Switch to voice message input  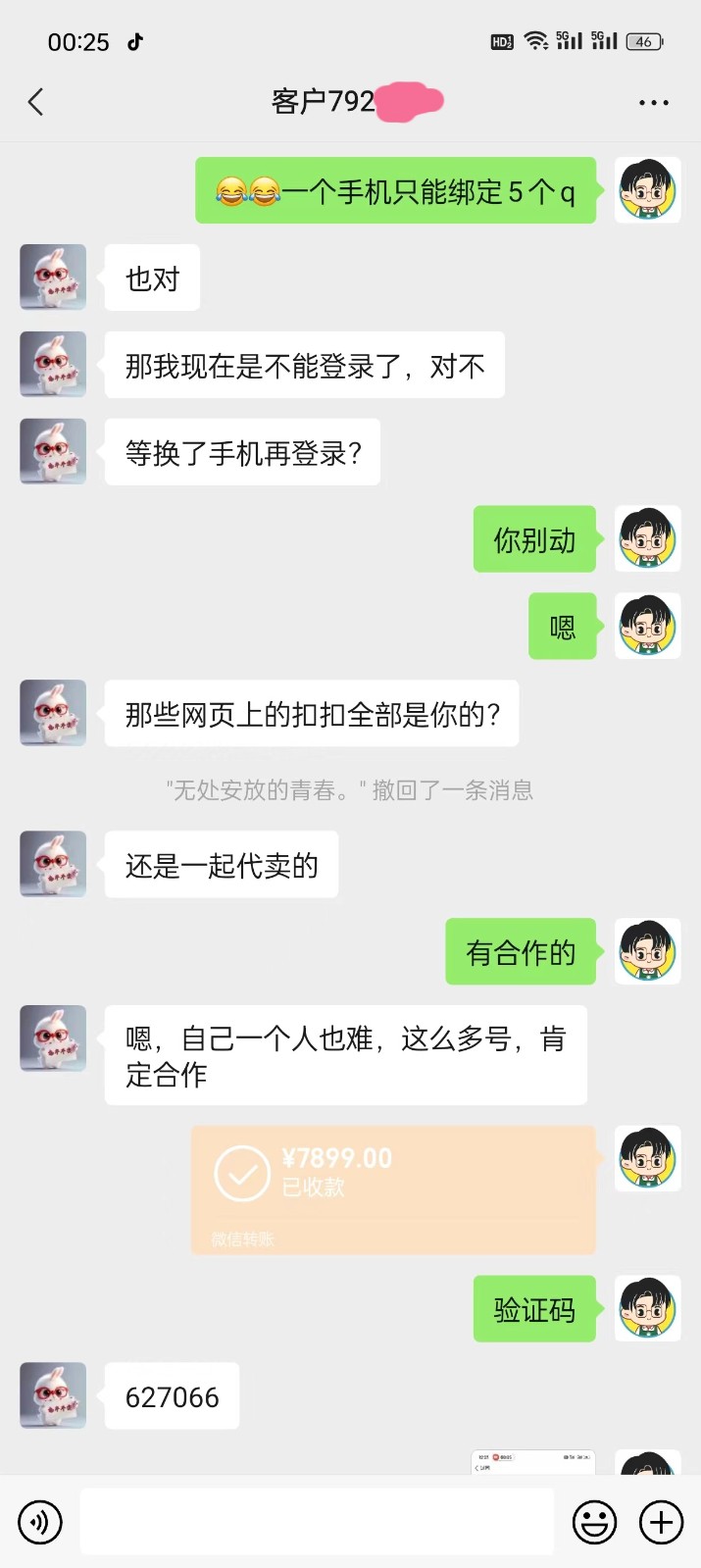40,1522
